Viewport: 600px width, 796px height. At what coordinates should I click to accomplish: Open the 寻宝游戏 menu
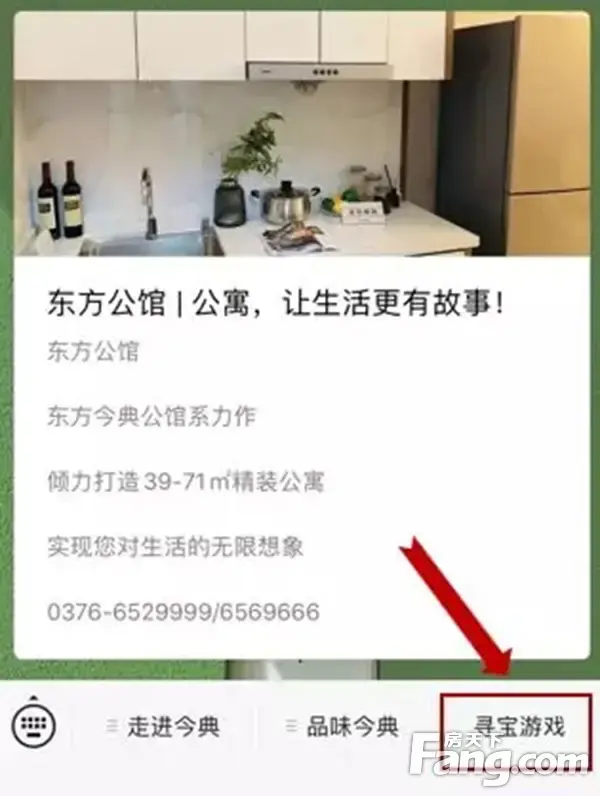pyautogui.click(x=517, y=727)
